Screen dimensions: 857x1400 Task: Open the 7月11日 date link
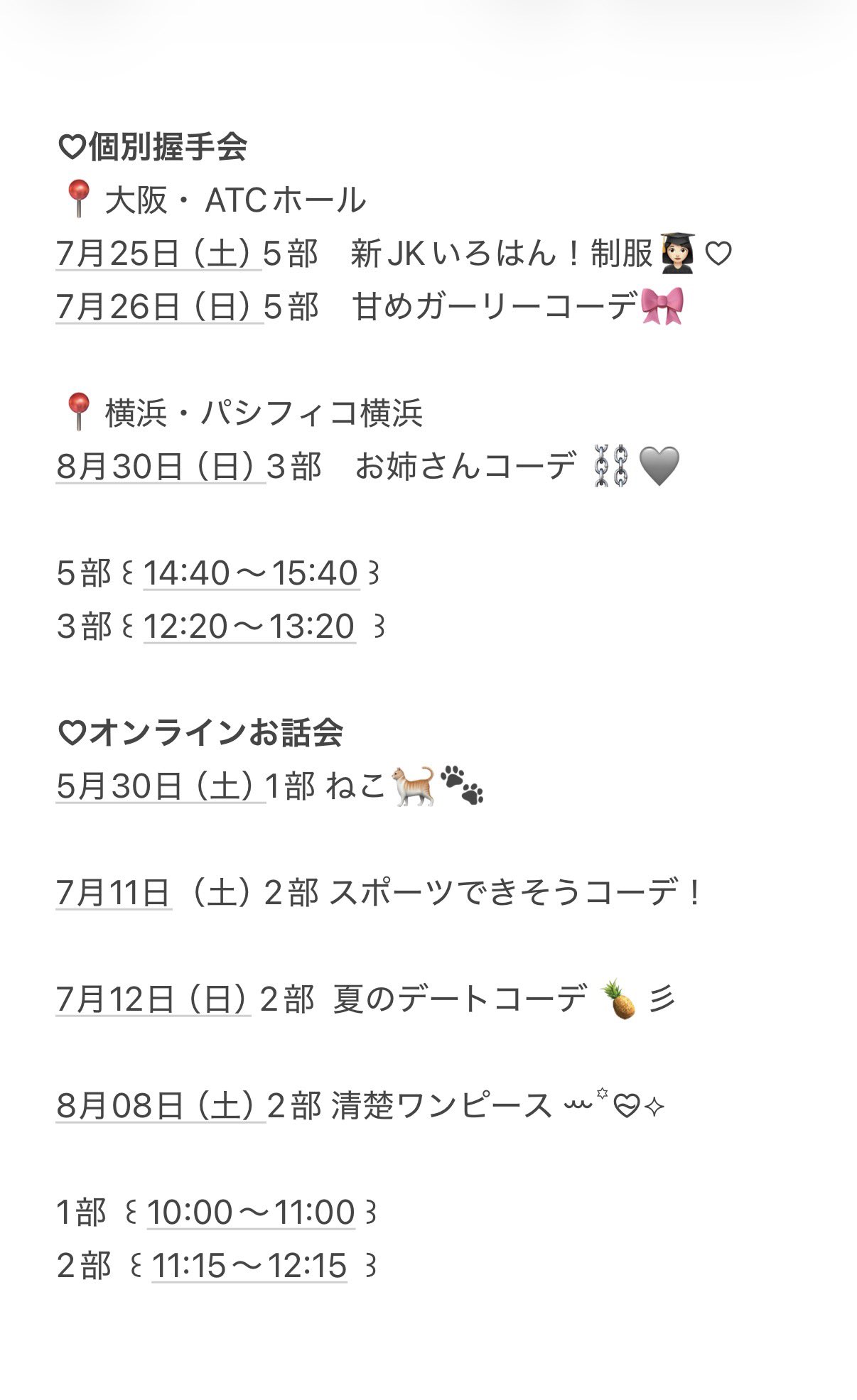coord(114,893)
